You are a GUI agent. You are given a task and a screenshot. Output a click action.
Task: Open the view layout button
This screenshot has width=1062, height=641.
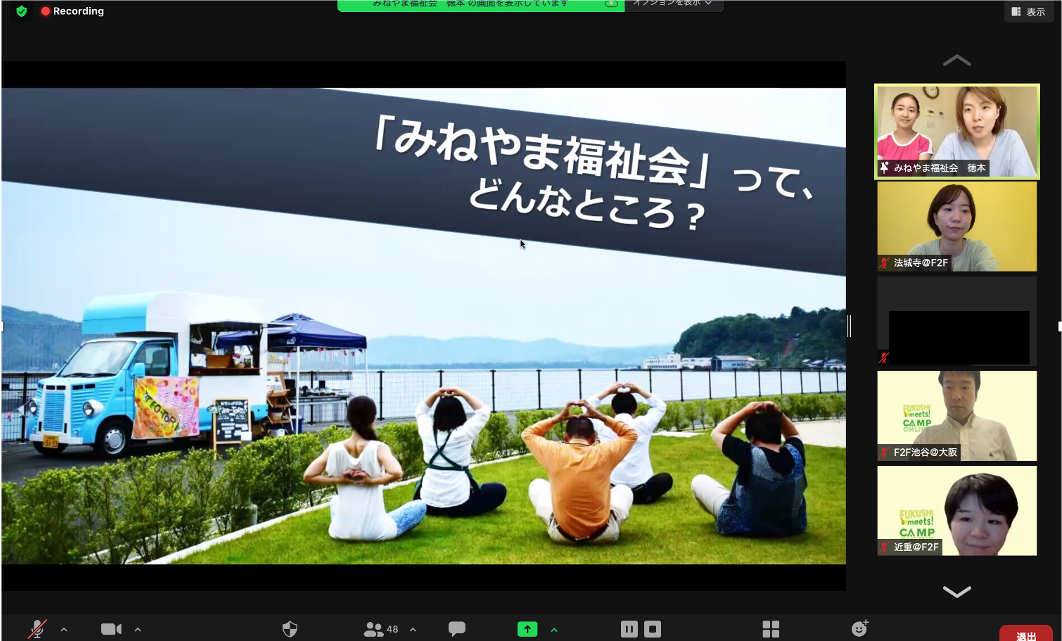(x=1029, y=11)
